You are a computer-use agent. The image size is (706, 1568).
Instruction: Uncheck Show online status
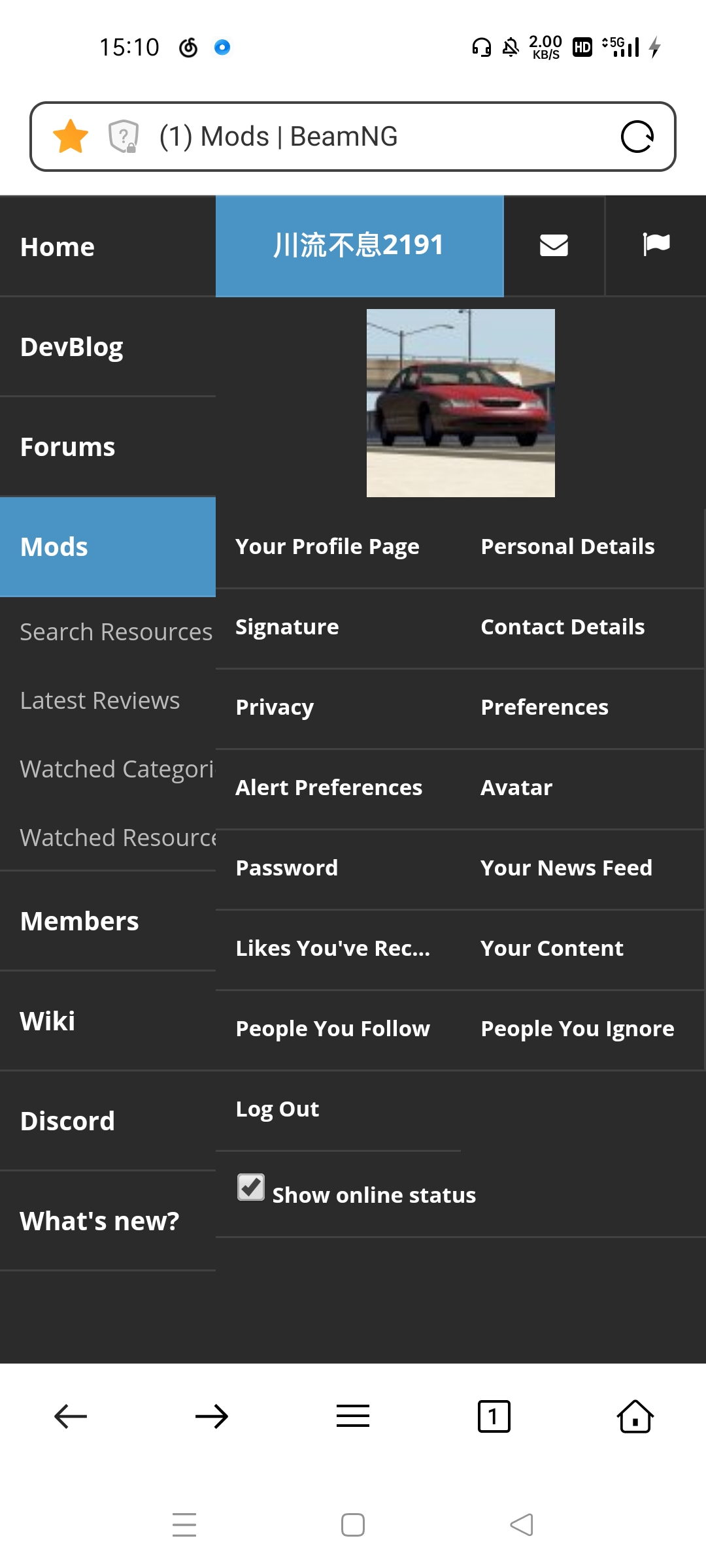(x=251, y=1187)
